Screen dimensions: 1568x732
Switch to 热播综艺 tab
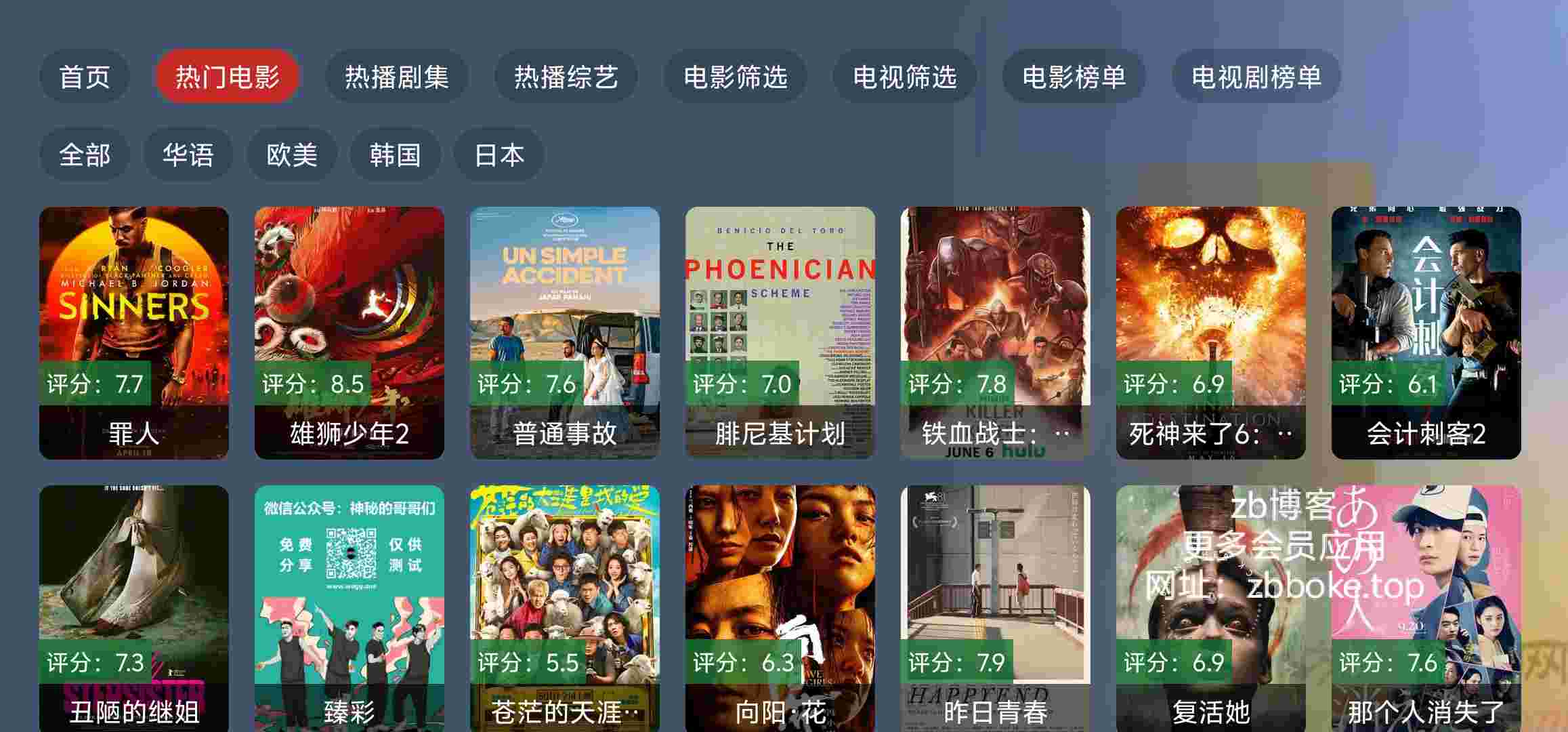tap(566, 77)
